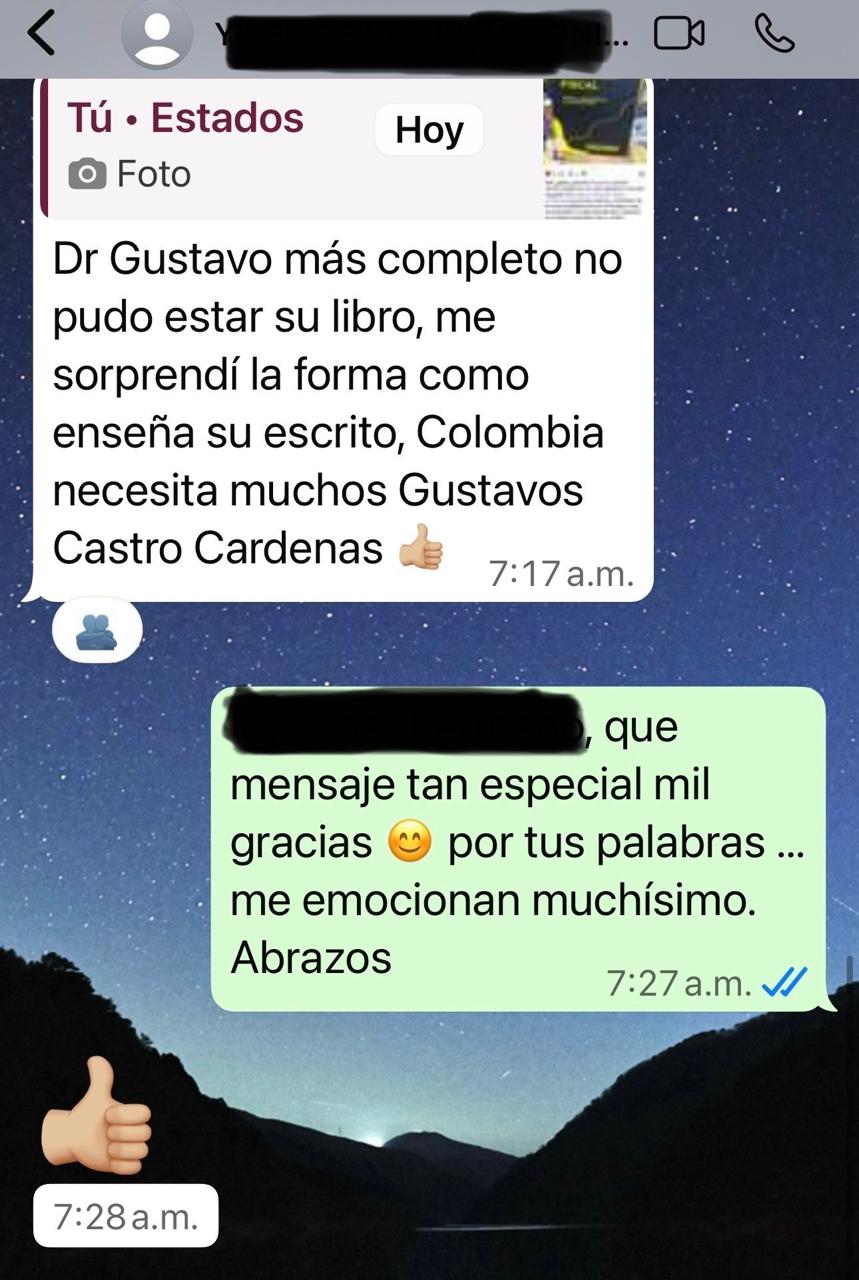Open the contact's profile picture
This screenshot has width=859, height=1280.
coord(156,36)
